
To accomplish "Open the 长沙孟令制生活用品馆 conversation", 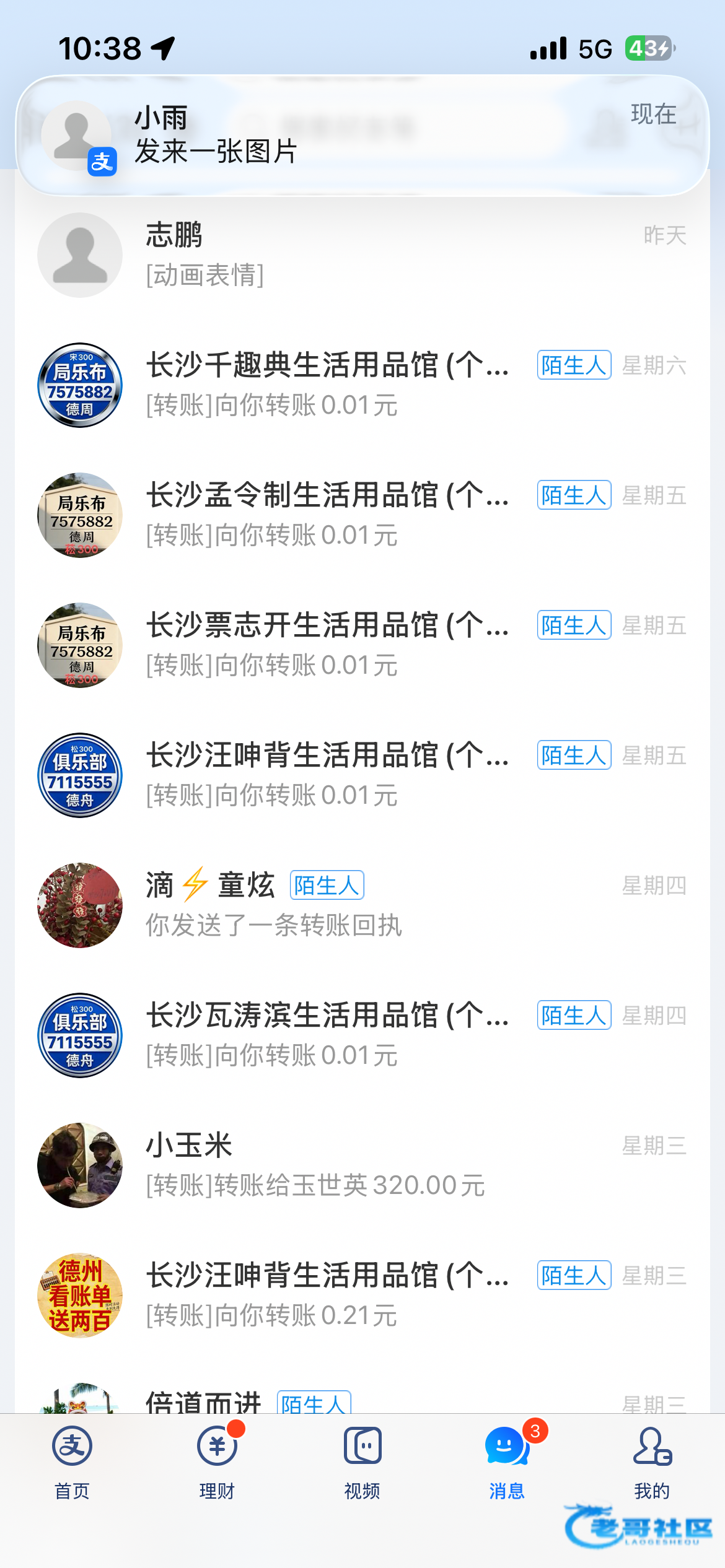I will [362, 515].
